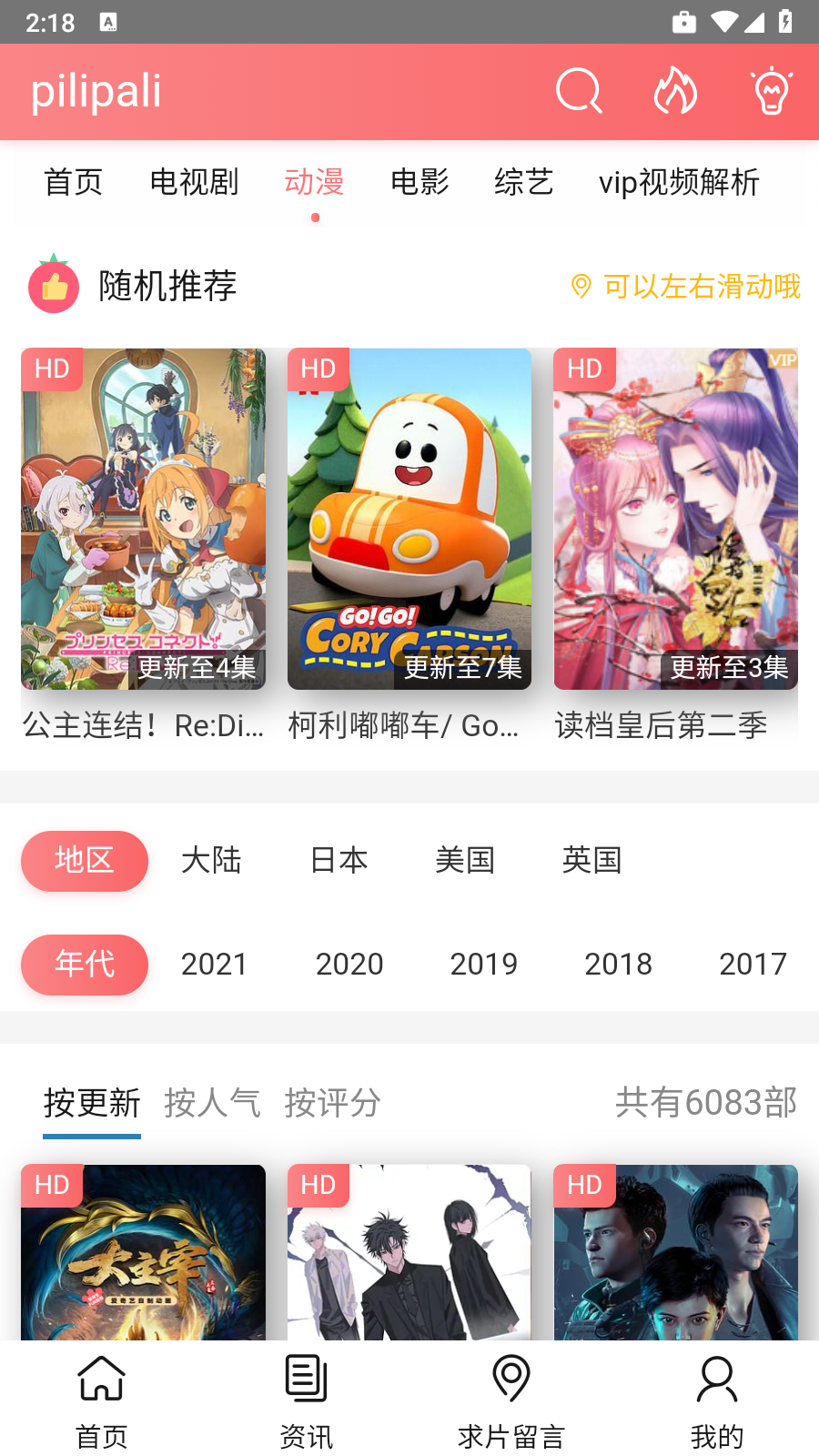Open 求片留言 from the bottom bar

pyautogui.click(x=511, y=1399)
